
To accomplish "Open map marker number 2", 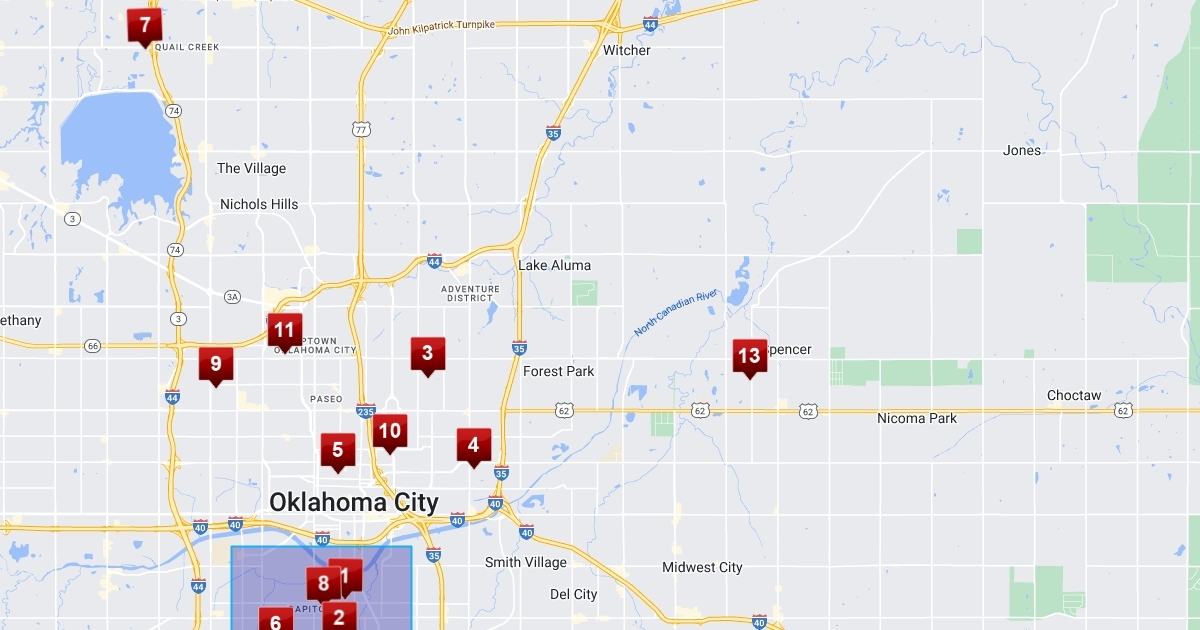I will tap(339, 616).
